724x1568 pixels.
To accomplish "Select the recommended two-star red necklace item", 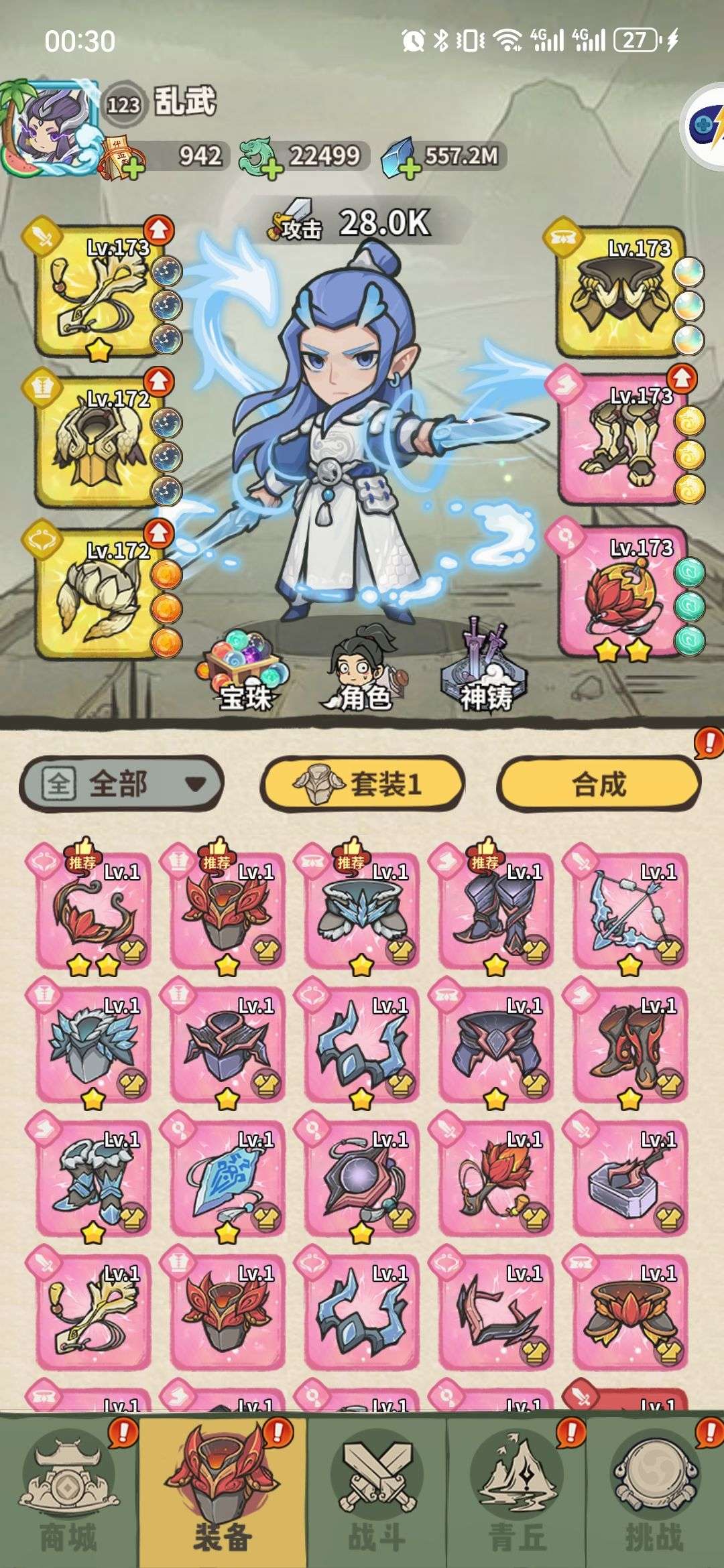I will coord(94,911).
